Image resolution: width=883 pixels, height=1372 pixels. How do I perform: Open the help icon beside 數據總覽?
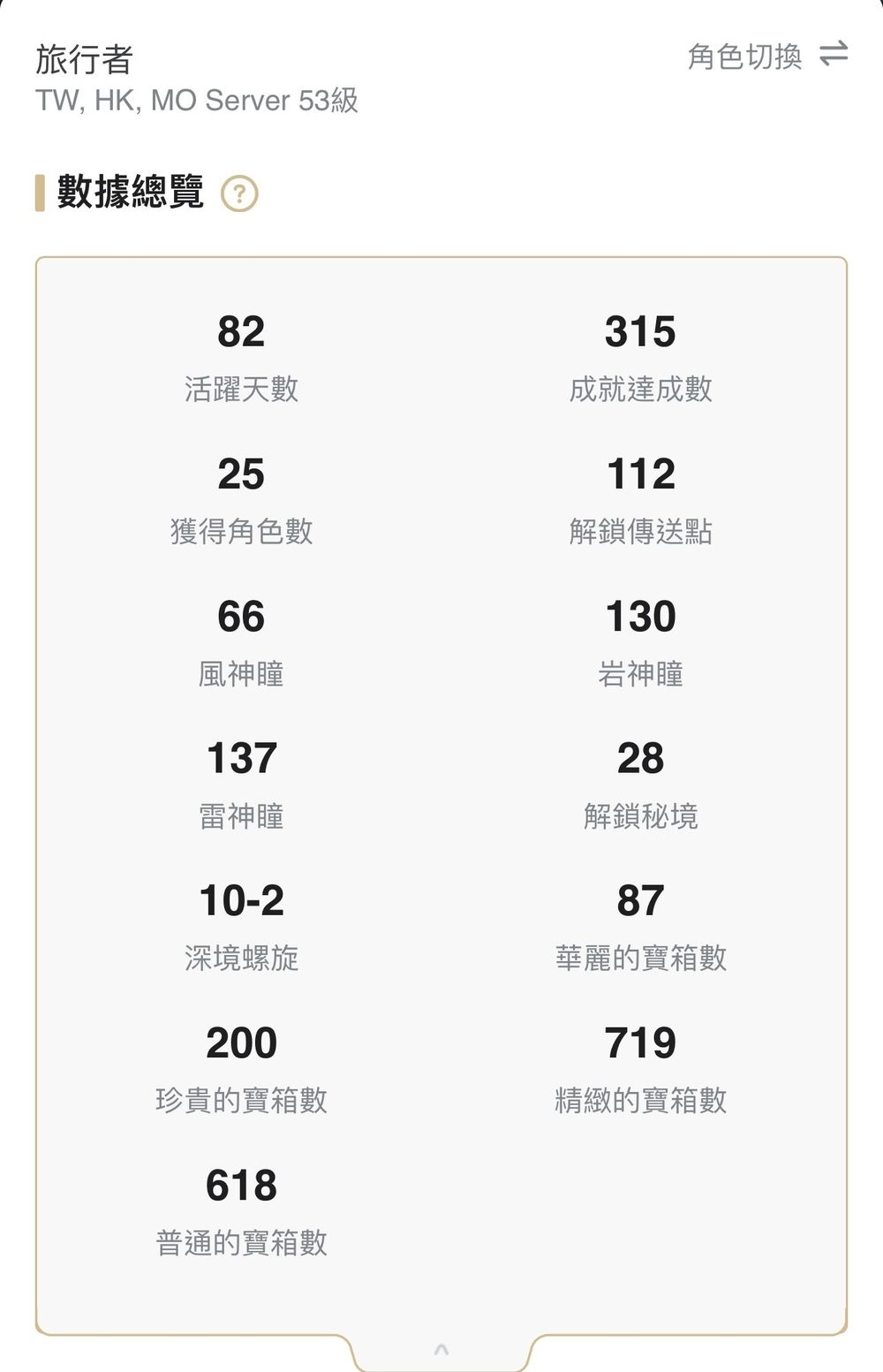pos(239,193)
